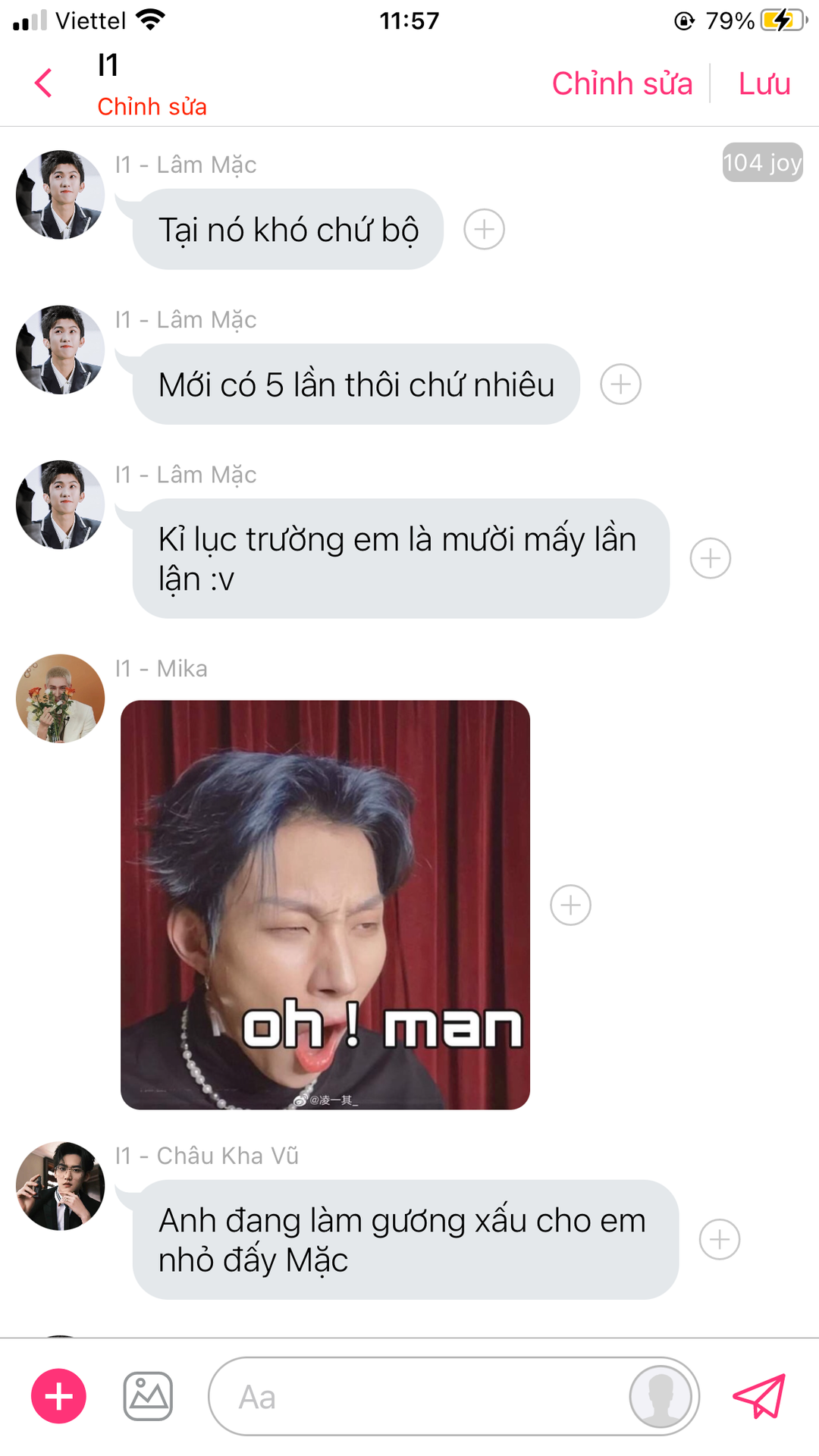The height and width of the screenshot is (1456, 819).
Task: Save with the Lưu button
Action: (764, 83)
